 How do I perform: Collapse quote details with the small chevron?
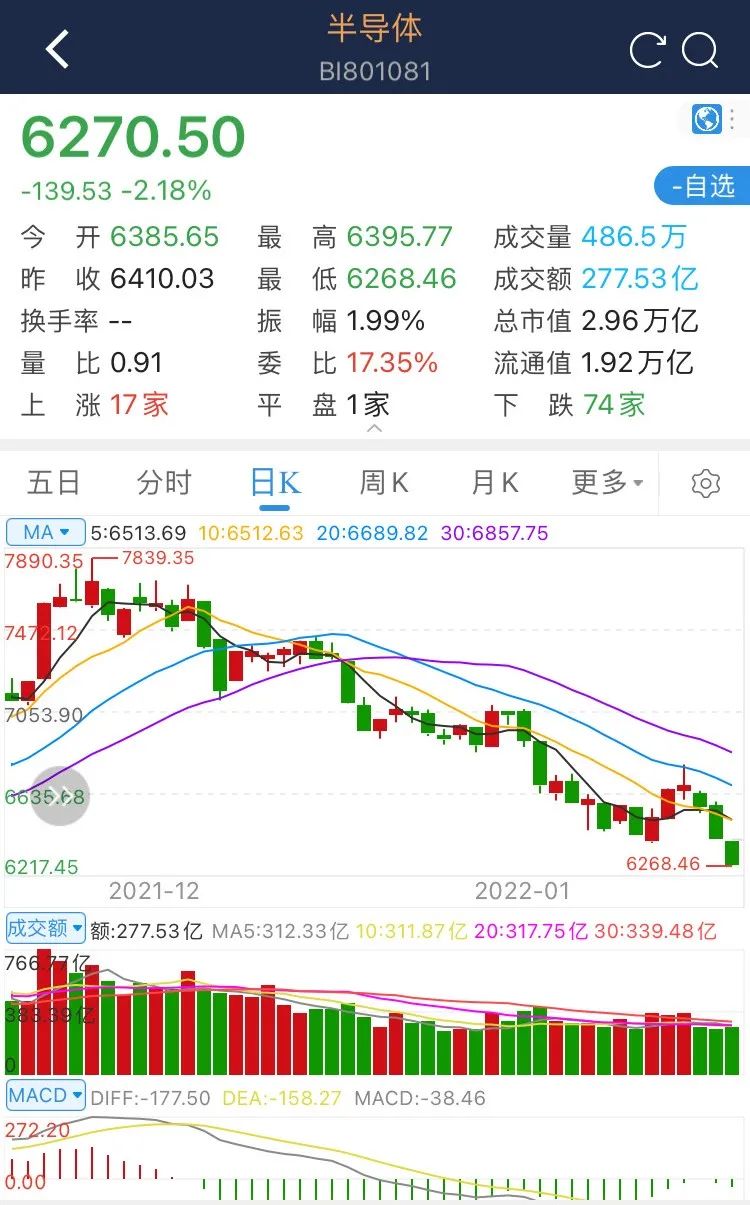point(374,428)
